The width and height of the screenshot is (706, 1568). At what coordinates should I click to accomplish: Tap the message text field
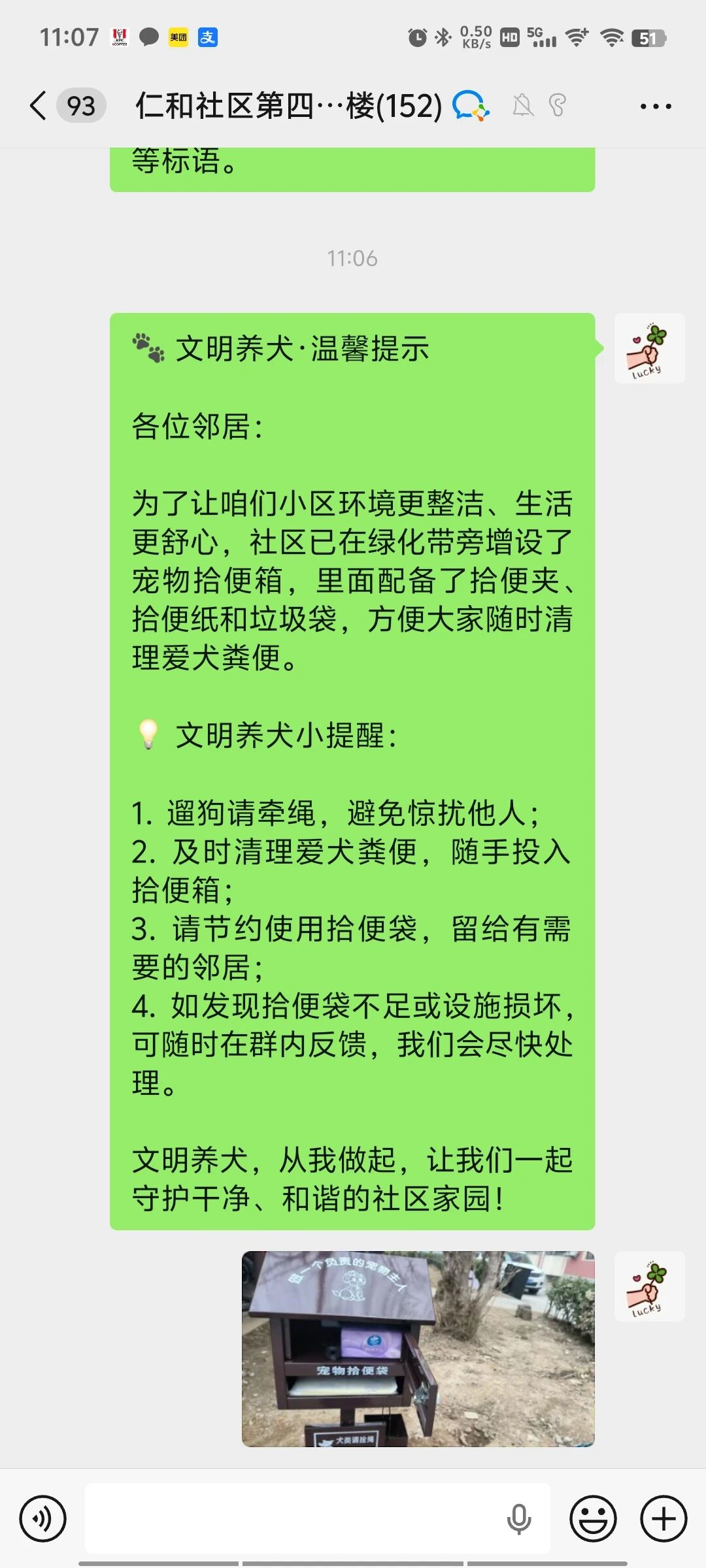point(294,1519)
